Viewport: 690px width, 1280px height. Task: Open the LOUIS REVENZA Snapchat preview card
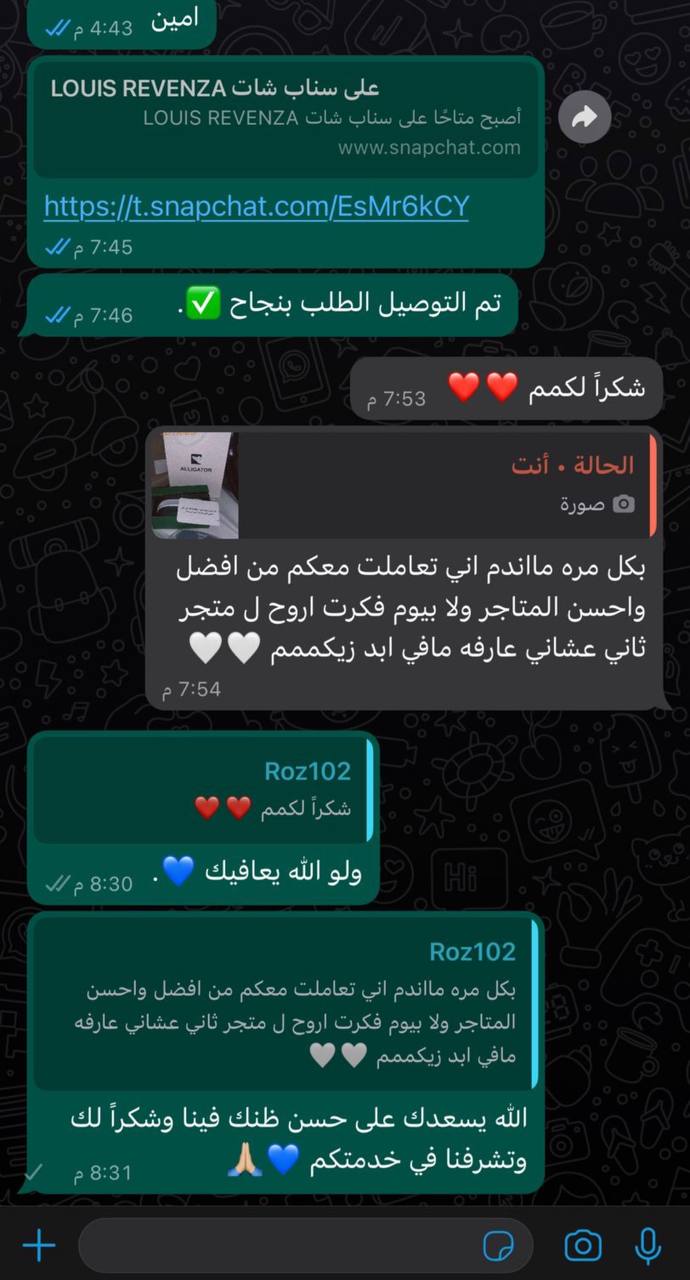pyautogui.click(x=285, y=118)
